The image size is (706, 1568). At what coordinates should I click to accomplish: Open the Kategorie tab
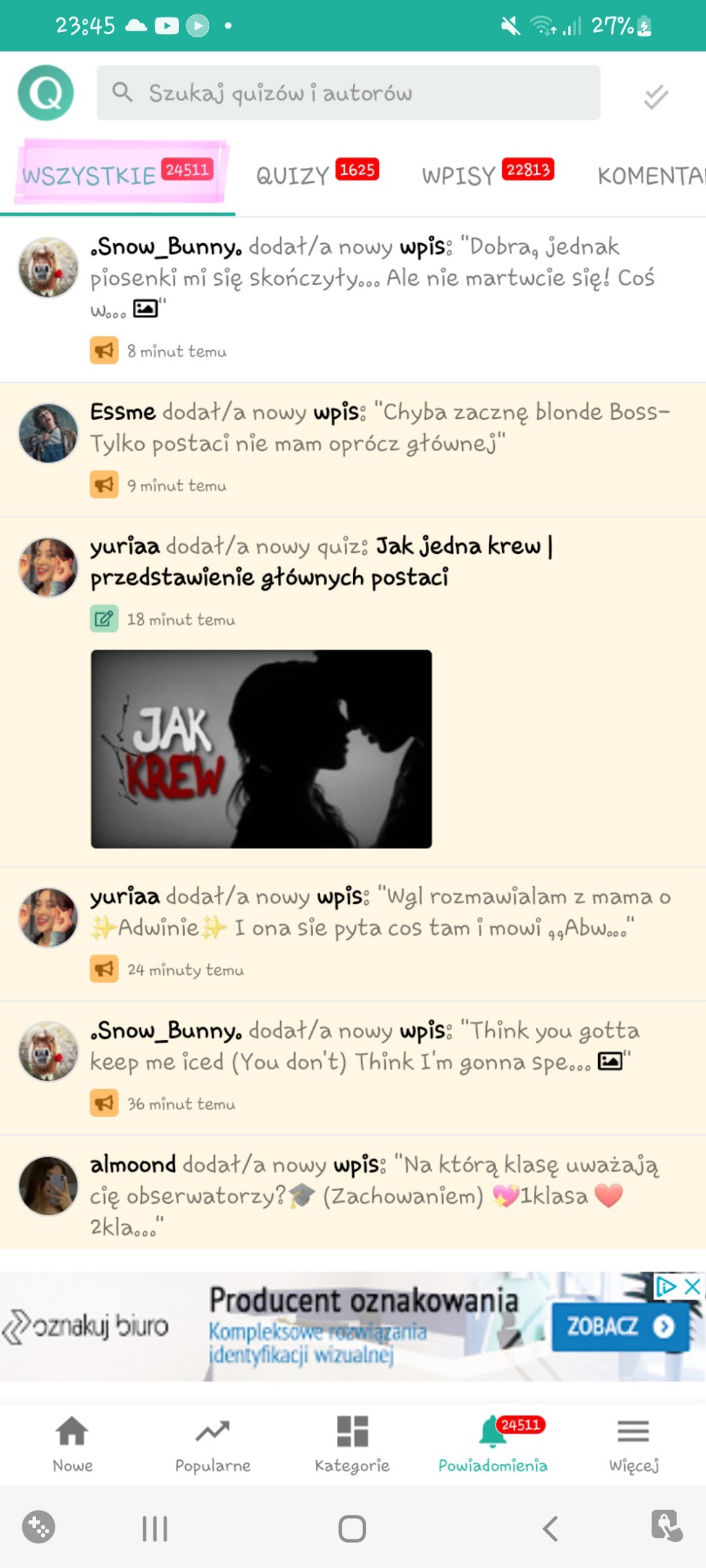pyautogui.click(x=352, y=1443)
